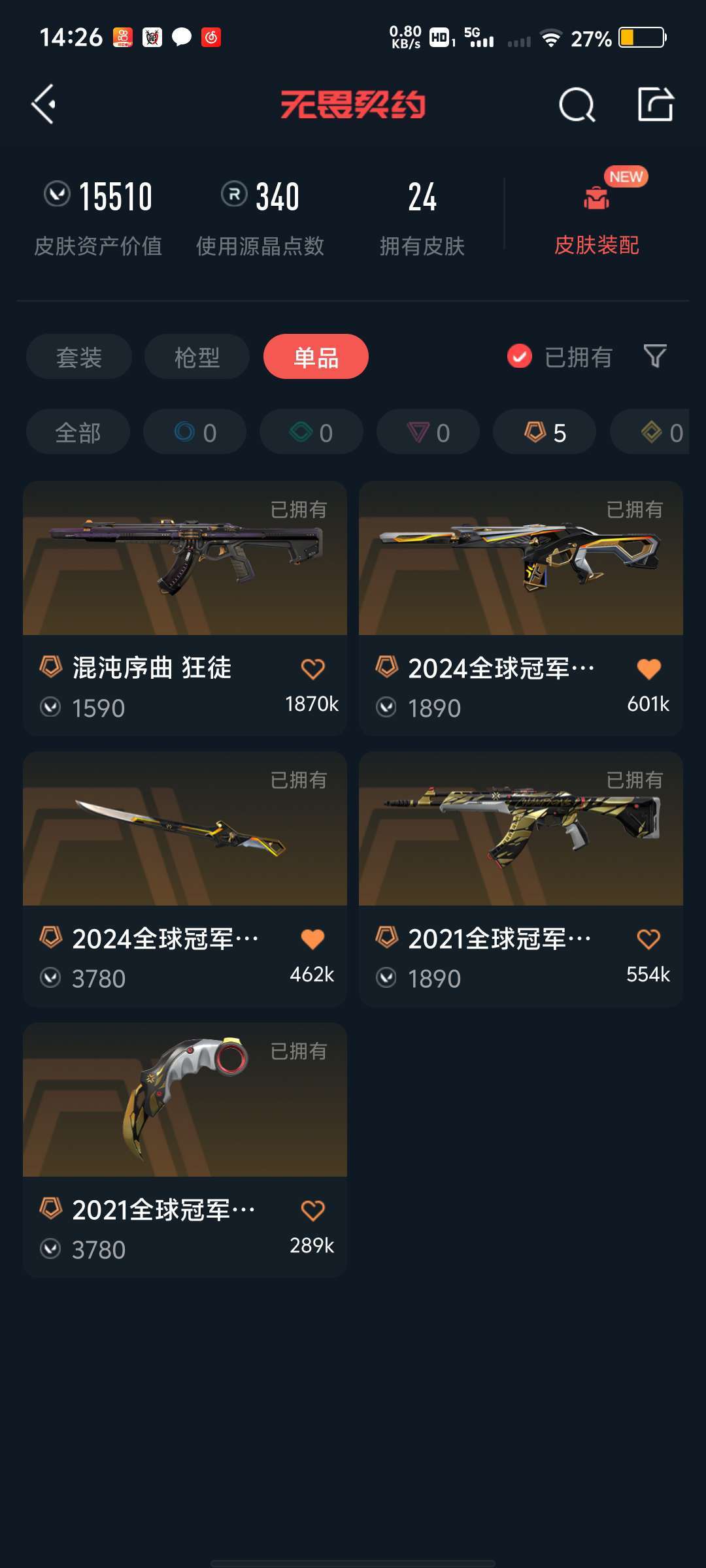The image size is (706, 1568).
Task: Filter by the blue circle rarity chip
Action: coord(195,432)
